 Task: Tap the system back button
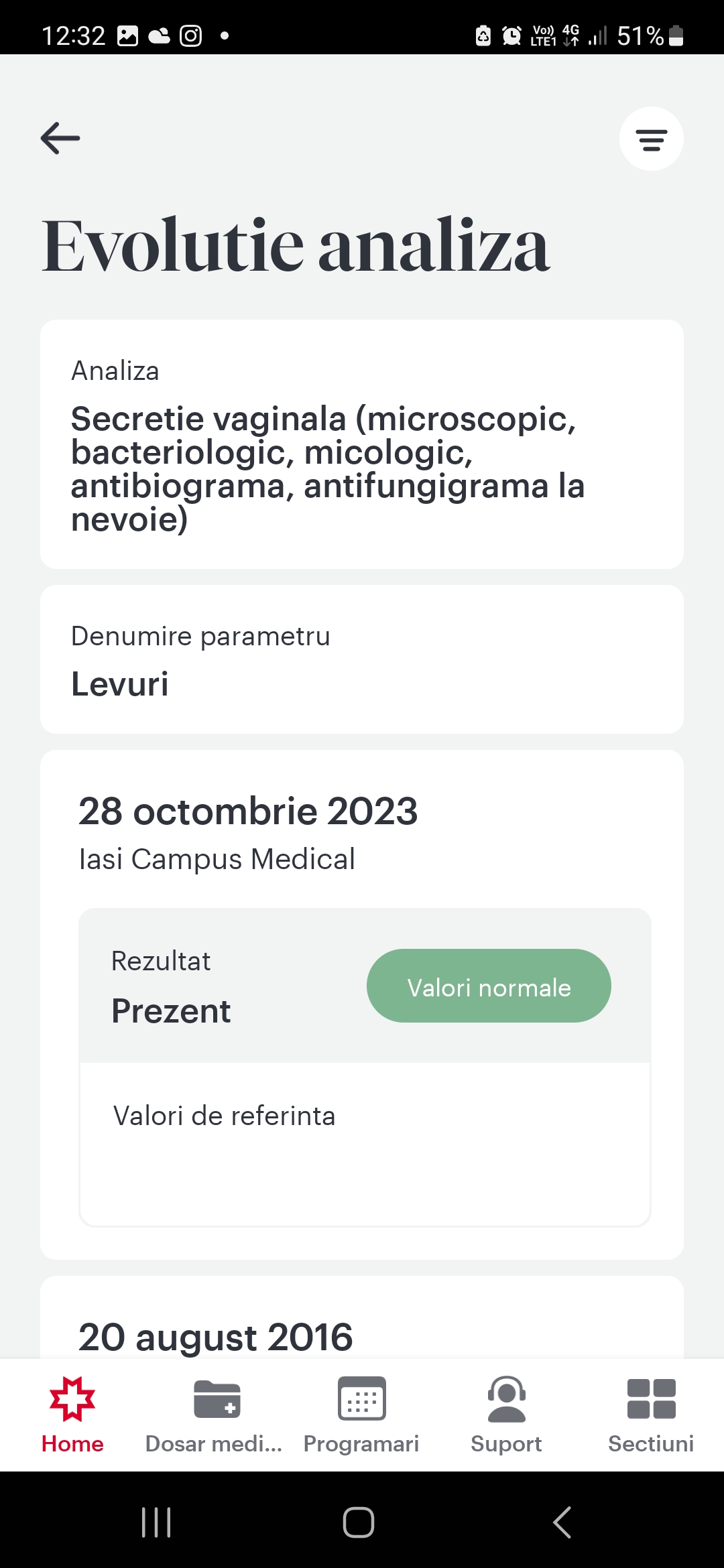point(562,1522)
